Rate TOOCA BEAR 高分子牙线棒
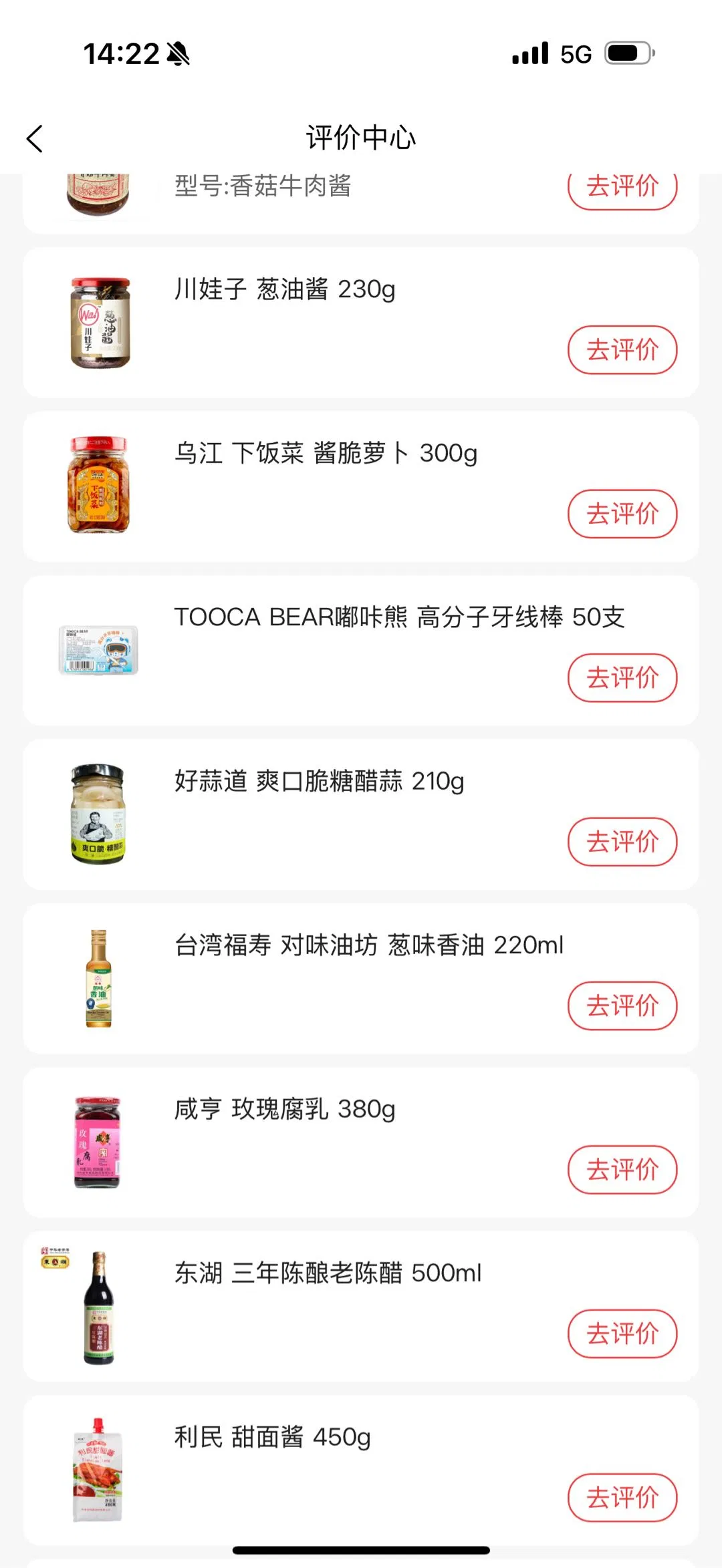The width and height of the screenshot is (722, 1568). tap(622, 678)
